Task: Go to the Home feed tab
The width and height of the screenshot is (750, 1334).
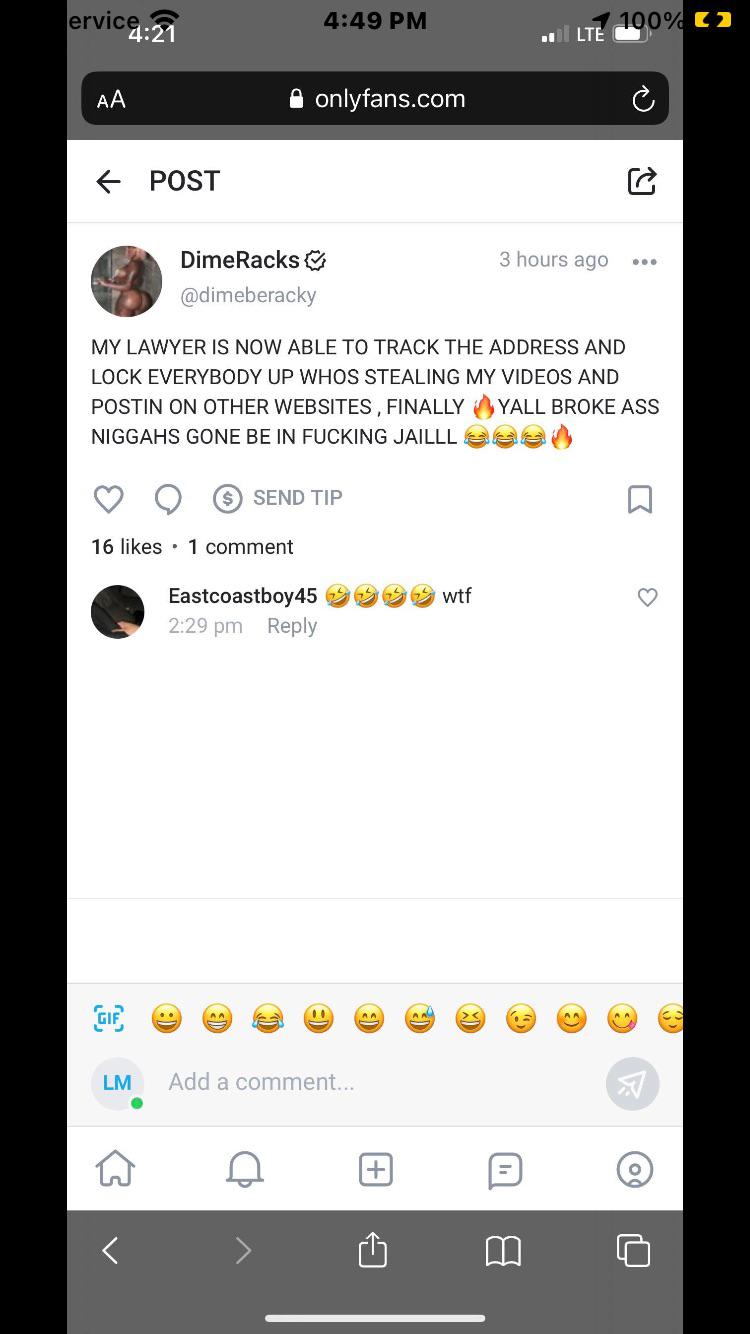Action: point(115,1169)
